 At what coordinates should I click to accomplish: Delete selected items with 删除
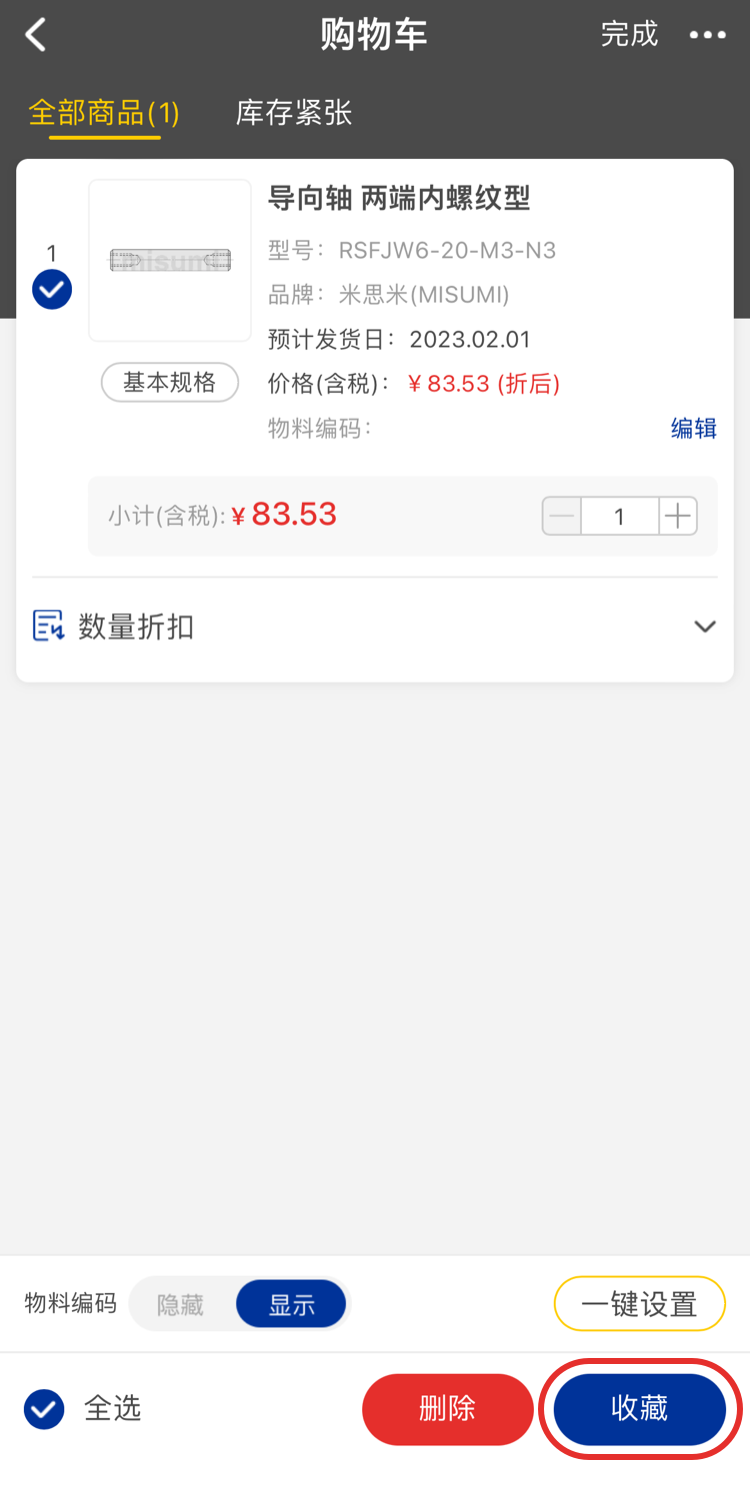click(447, 1409)
